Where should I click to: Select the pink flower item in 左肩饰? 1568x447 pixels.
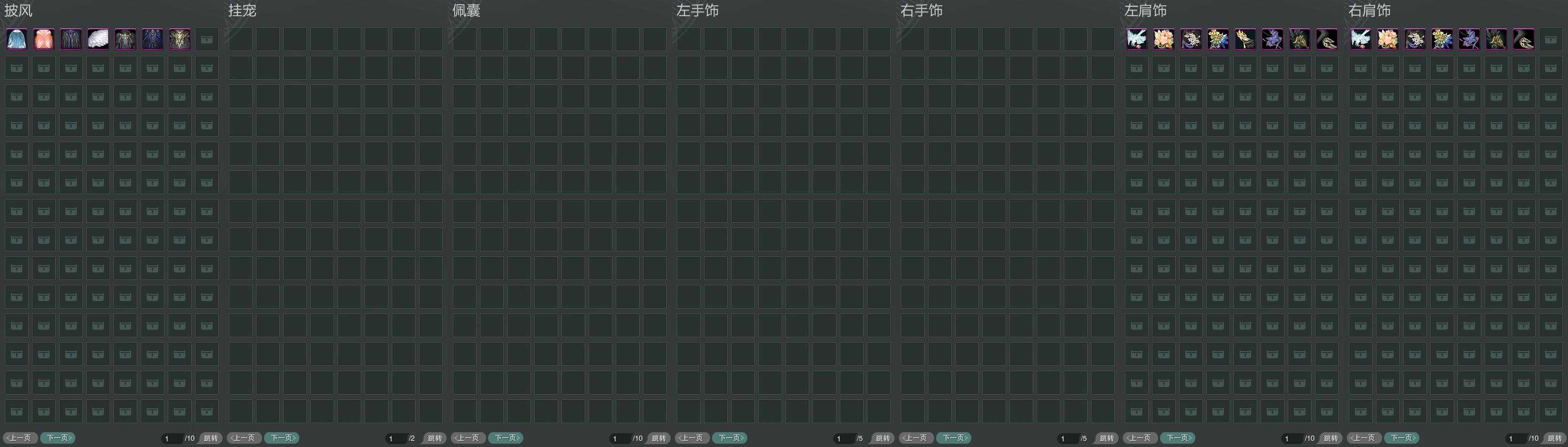(x=1164, y=39)
